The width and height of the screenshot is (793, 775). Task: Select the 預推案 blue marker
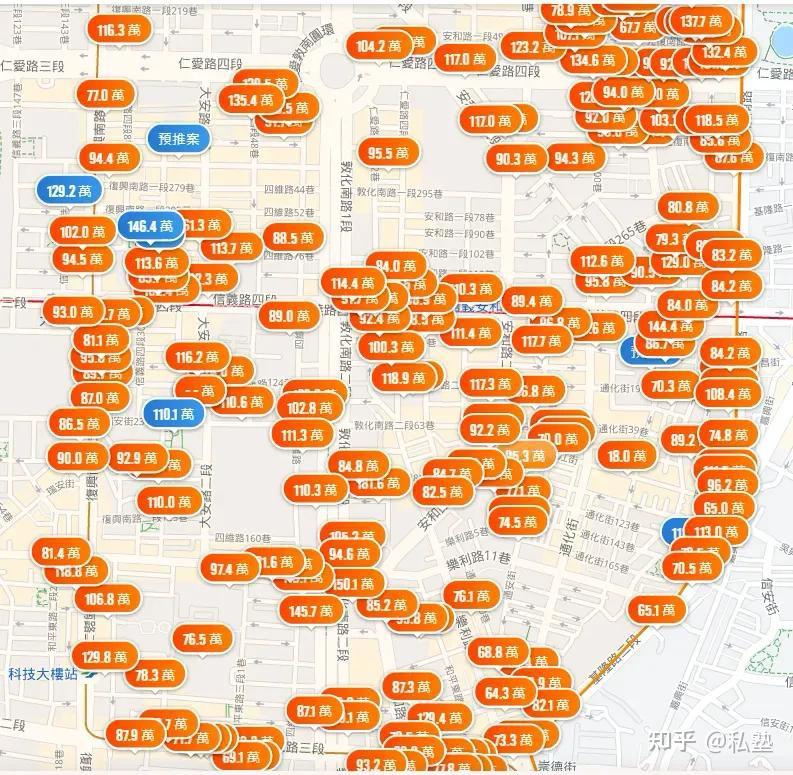tap(179, 138)
